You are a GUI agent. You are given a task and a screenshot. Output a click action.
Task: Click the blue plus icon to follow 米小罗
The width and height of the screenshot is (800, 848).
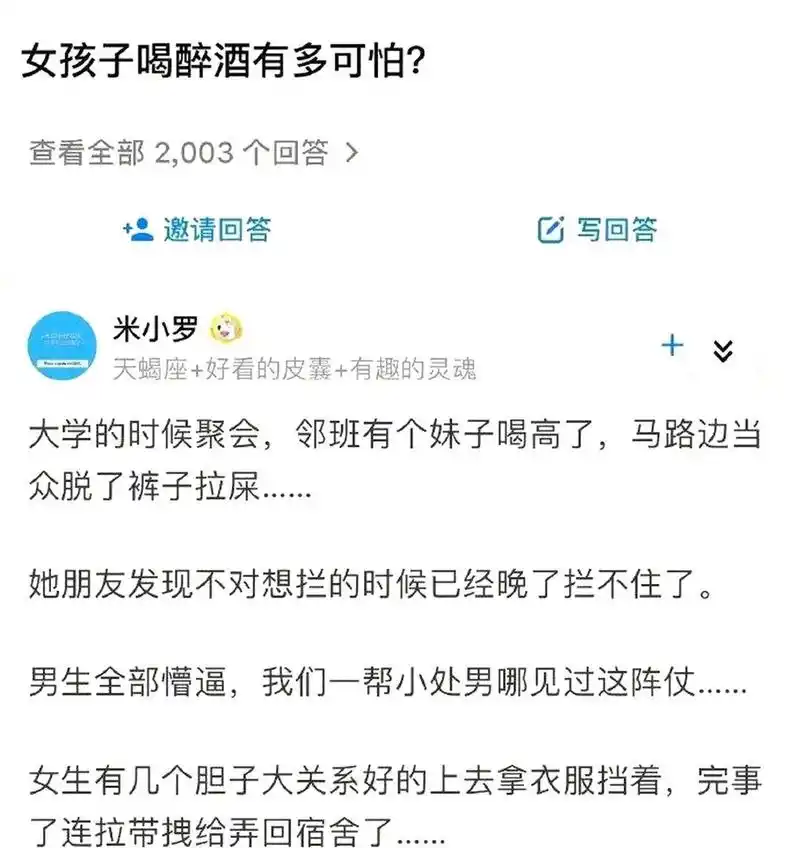671,345
